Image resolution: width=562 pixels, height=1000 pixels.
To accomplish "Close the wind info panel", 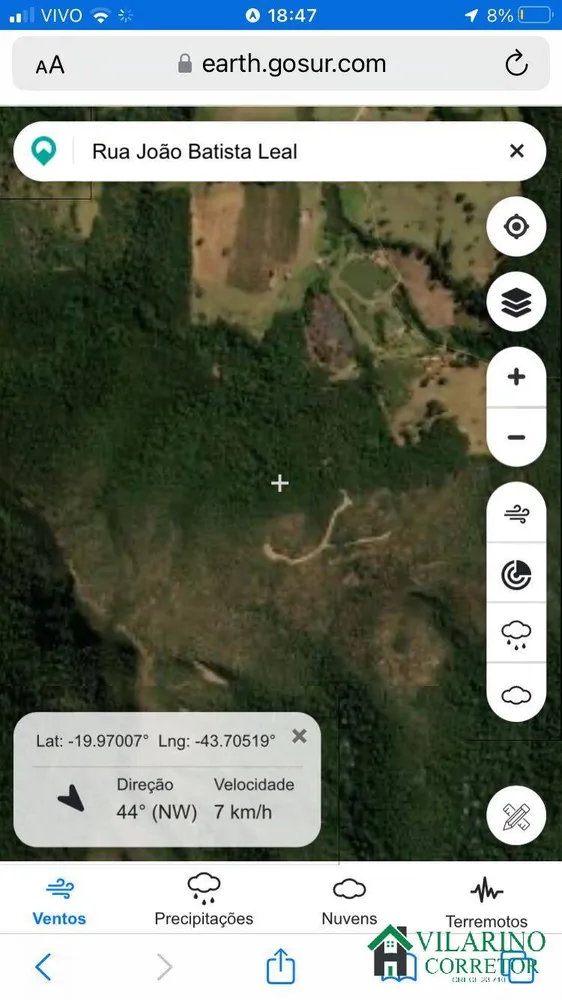I will (x=299, y=737).
